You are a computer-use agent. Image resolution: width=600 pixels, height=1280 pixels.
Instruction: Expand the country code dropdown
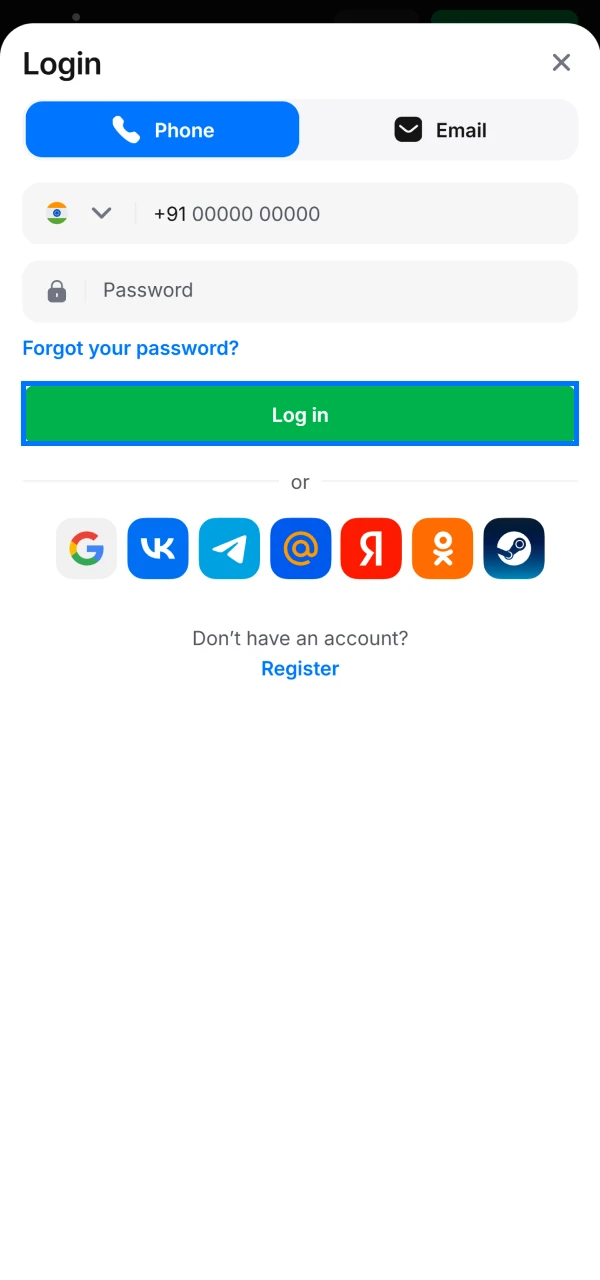coord(80,213)
